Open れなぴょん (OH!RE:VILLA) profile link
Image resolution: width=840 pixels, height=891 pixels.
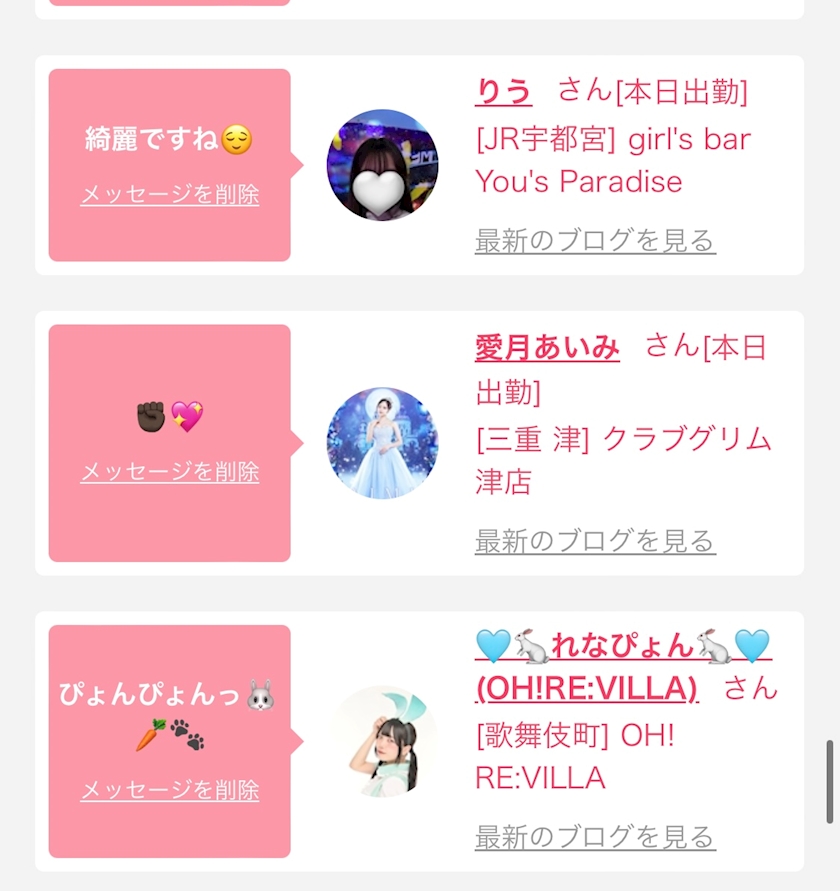tap(623, 667)
